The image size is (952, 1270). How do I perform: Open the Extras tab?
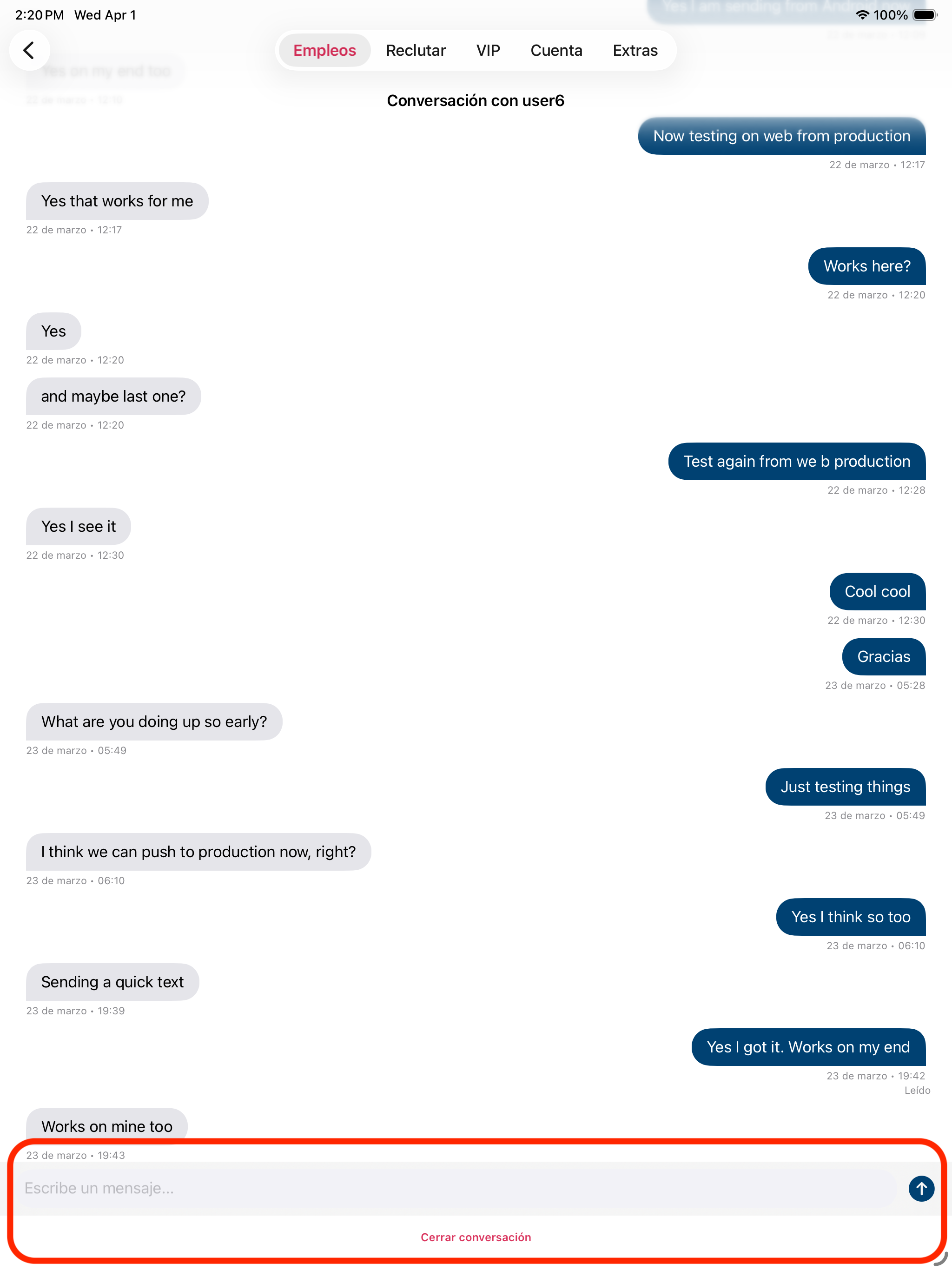coord(635,51)
